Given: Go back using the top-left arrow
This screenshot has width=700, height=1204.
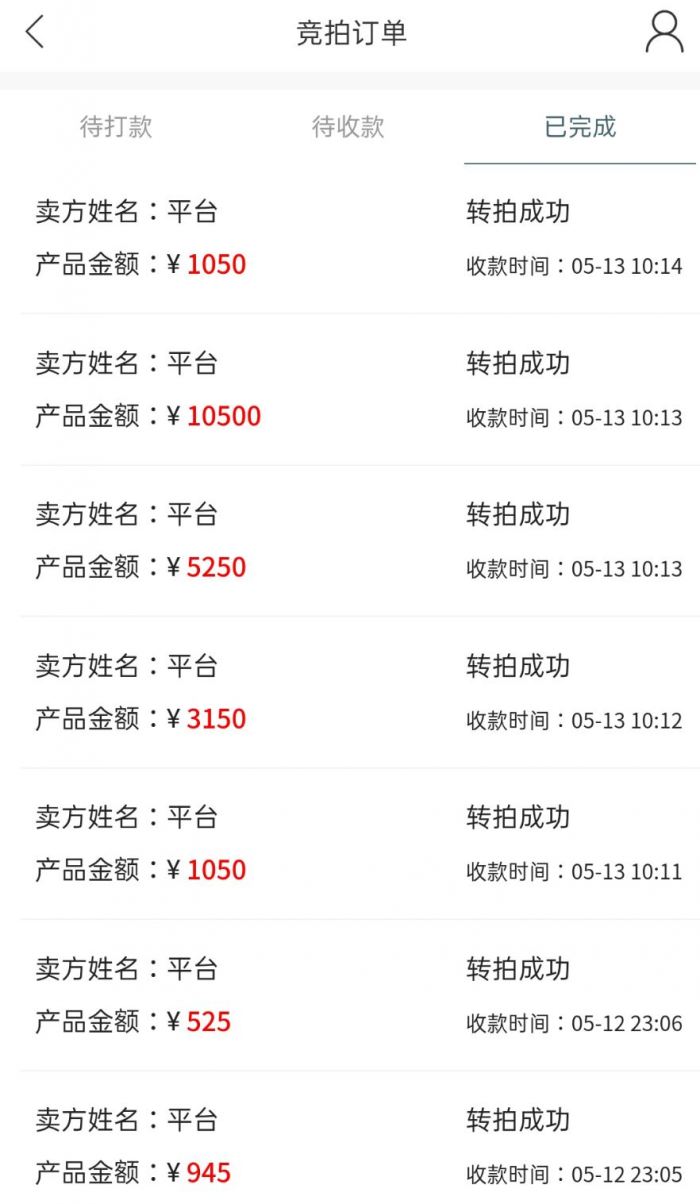Looking at the screenshot, I should [36, 33].
